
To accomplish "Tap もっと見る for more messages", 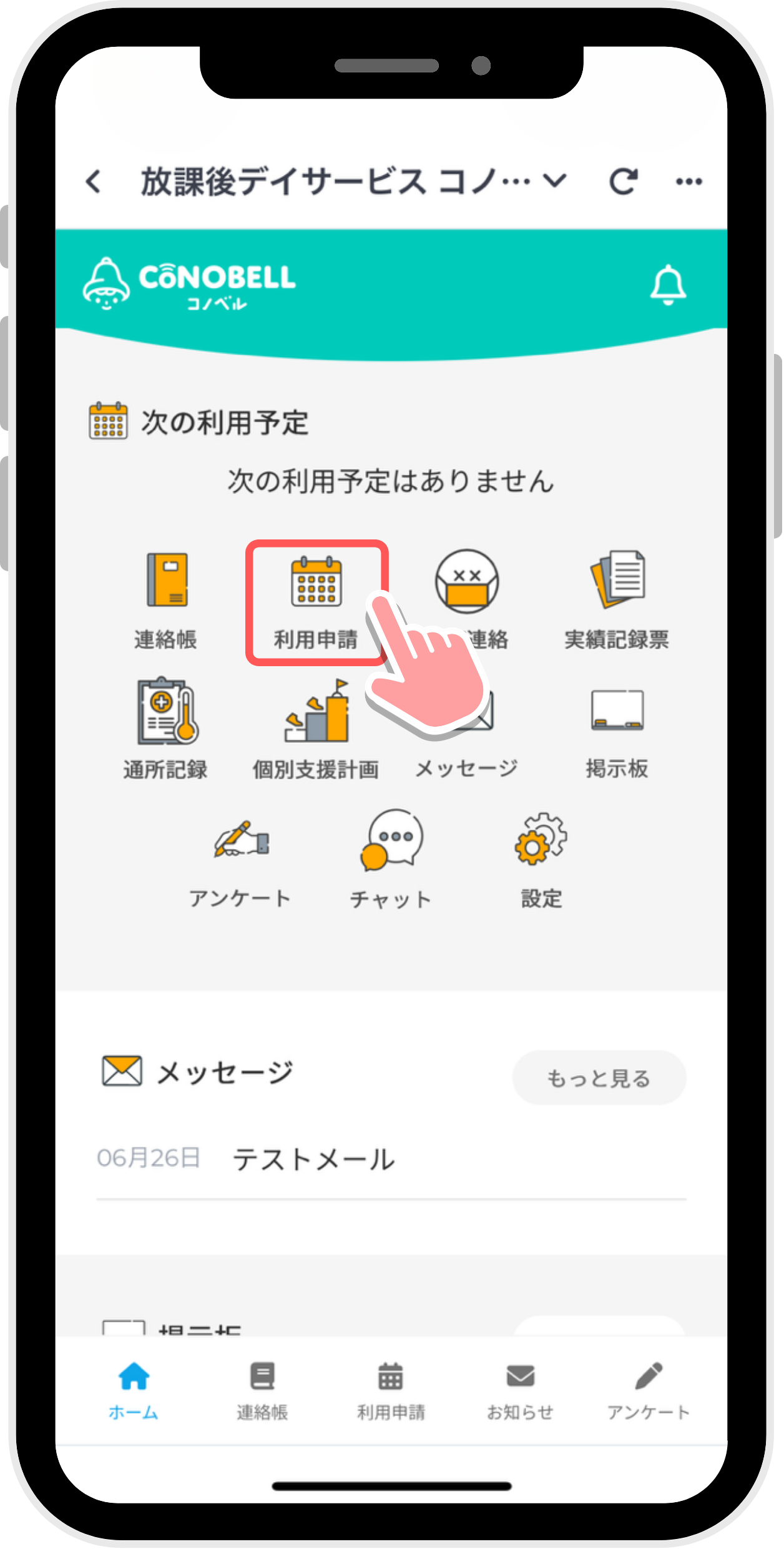I will pos(599,1078).
